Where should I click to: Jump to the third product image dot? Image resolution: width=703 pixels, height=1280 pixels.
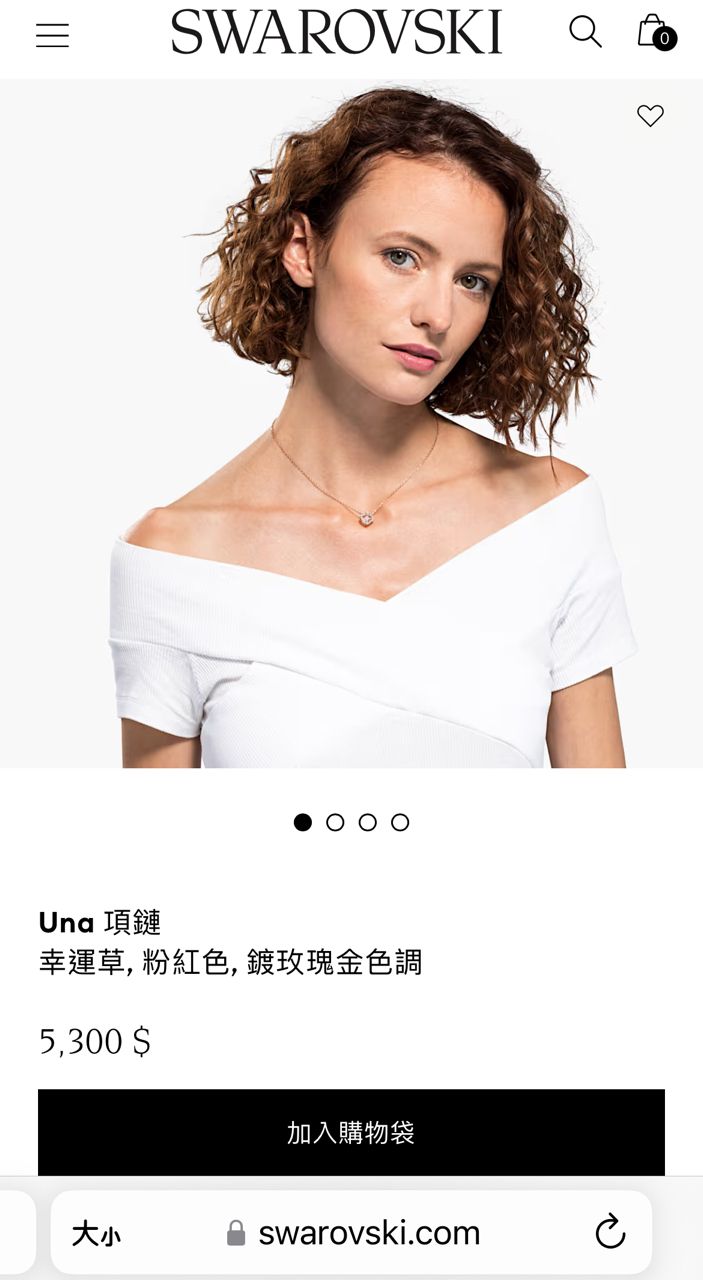point(368,822)
